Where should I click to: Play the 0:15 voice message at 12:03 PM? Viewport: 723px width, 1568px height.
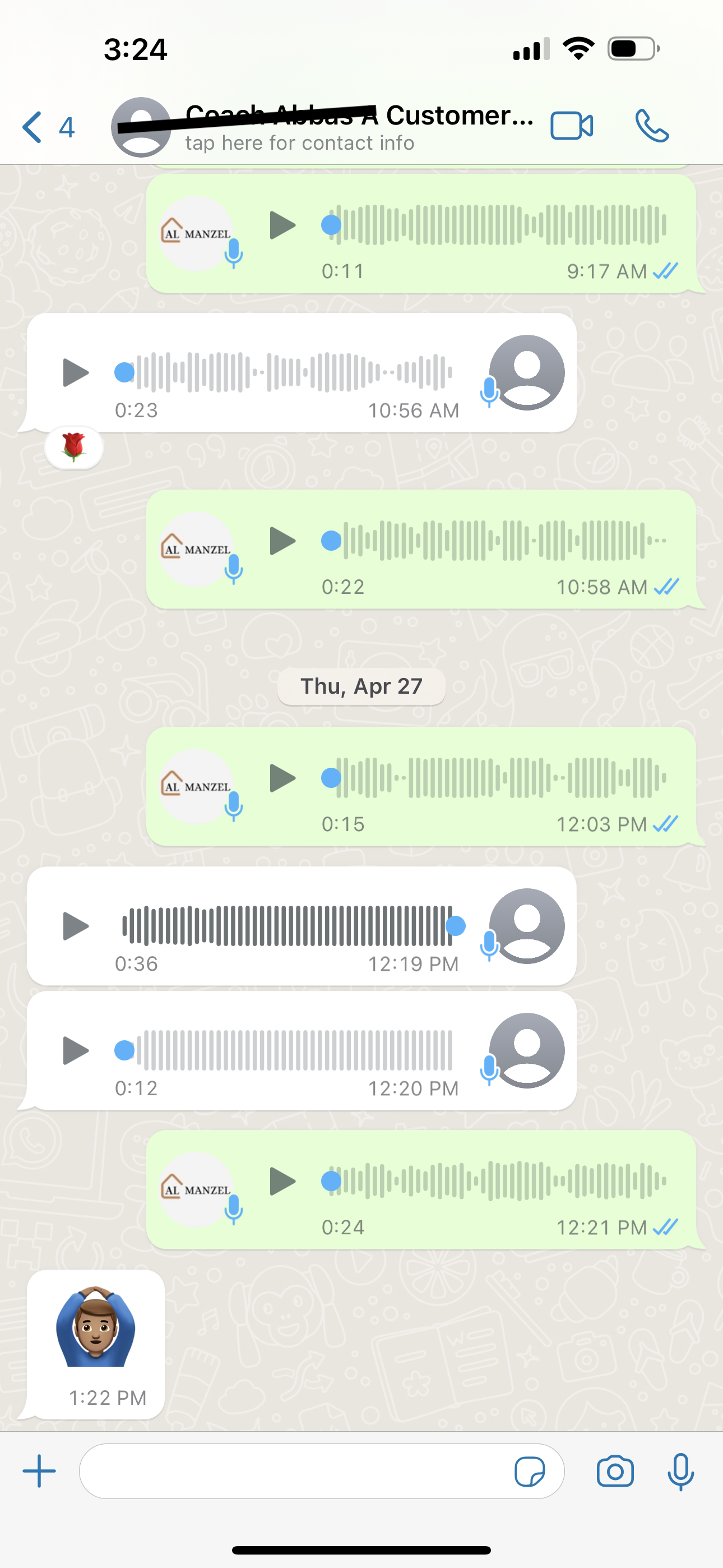[x=282, y=778]
